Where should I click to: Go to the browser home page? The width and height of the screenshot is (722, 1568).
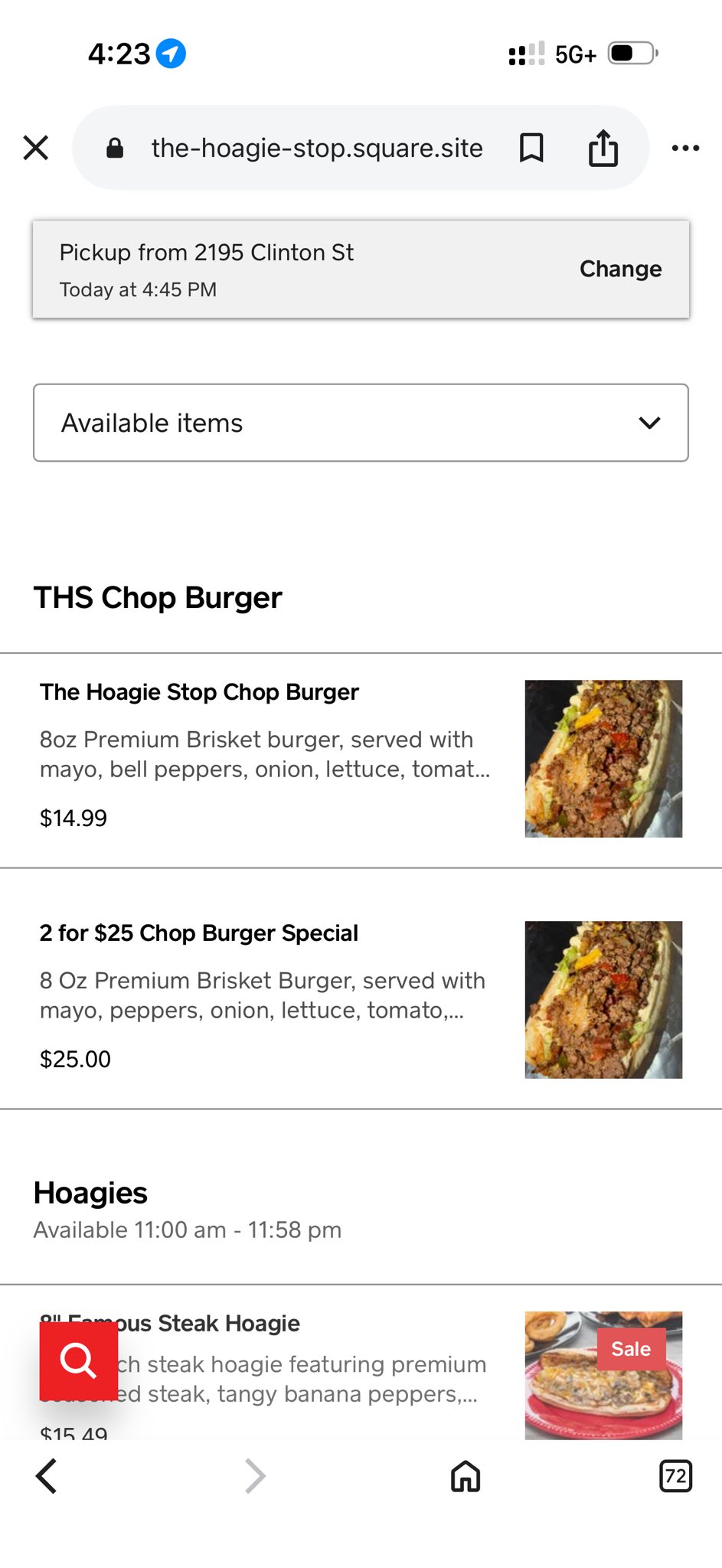click(x=465, y=1475)
